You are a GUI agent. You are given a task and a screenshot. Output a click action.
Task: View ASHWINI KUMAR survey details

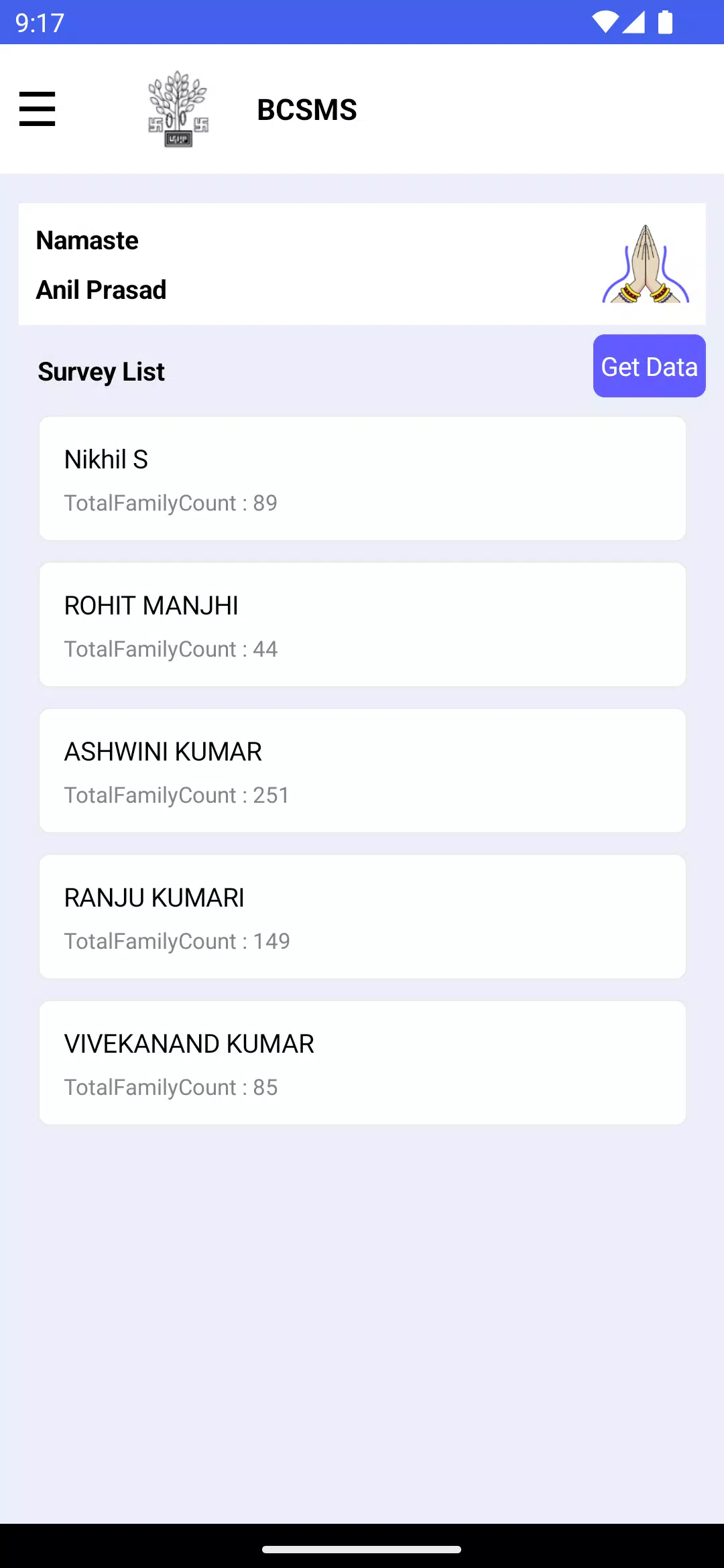pos(362,771)
